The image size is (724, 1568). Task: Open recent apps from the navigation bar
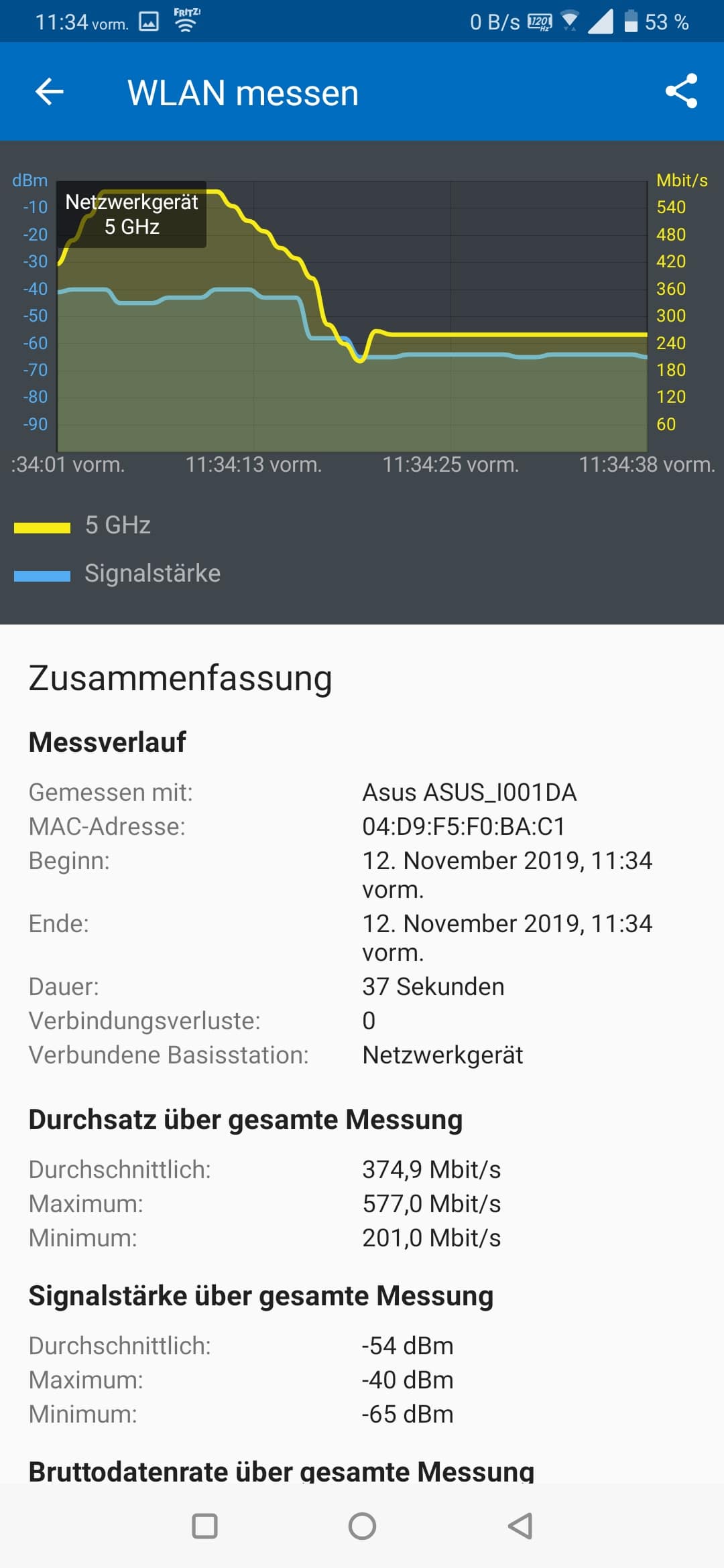(204, 1526)
